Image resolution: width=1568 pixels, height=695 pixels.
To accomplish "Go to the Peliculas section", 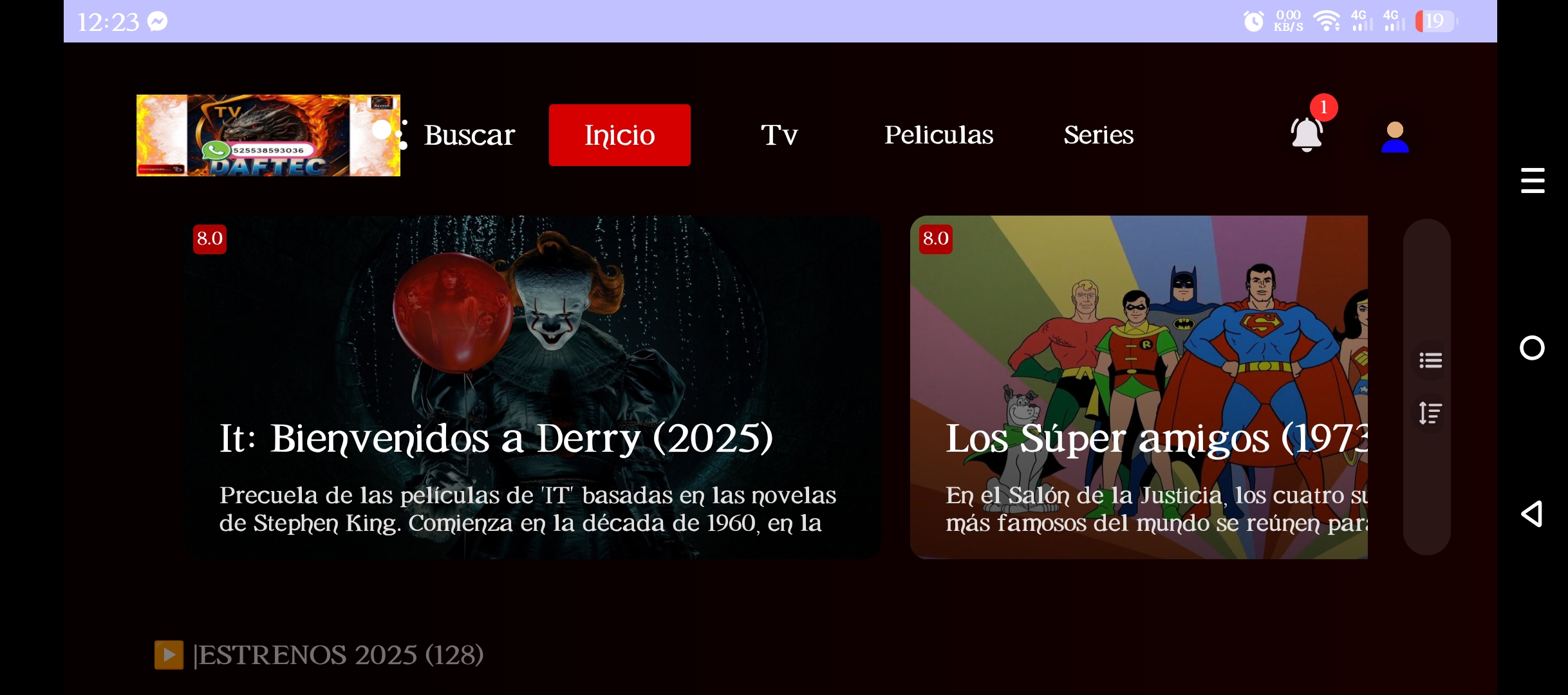I will (938, 135).
